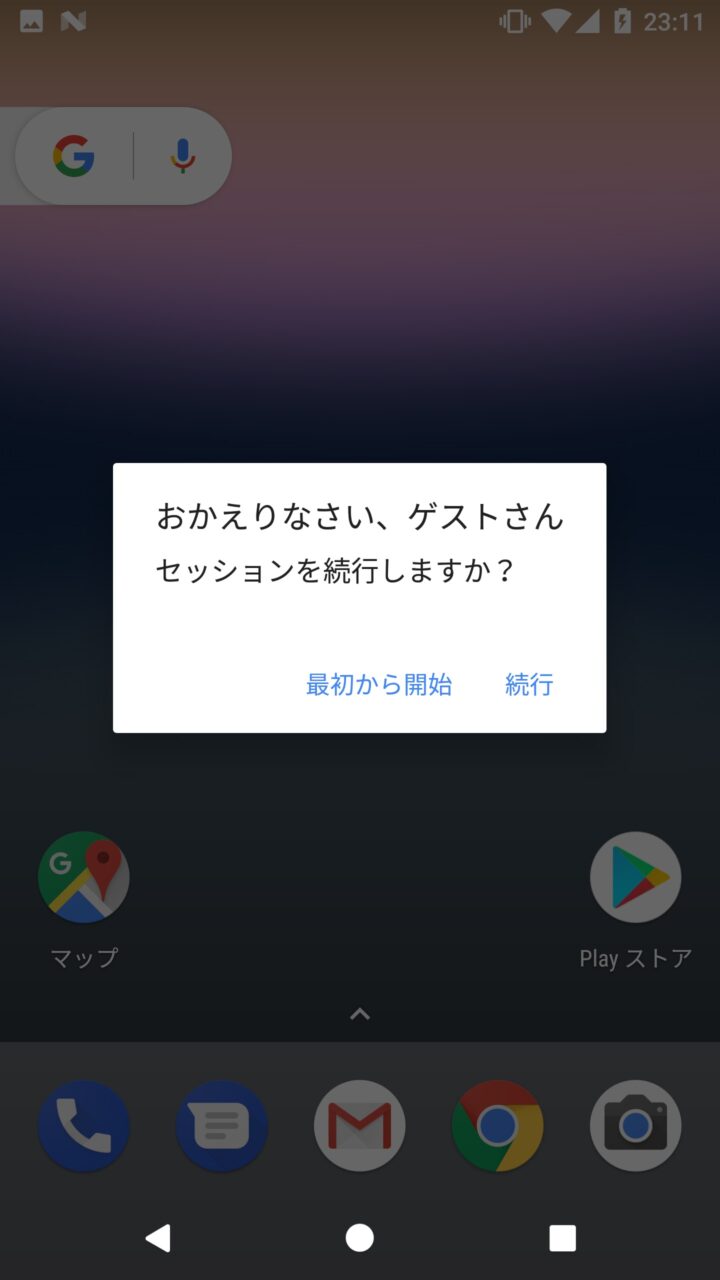
Task: Open the Messages app
Action: tap(221, 1126)
